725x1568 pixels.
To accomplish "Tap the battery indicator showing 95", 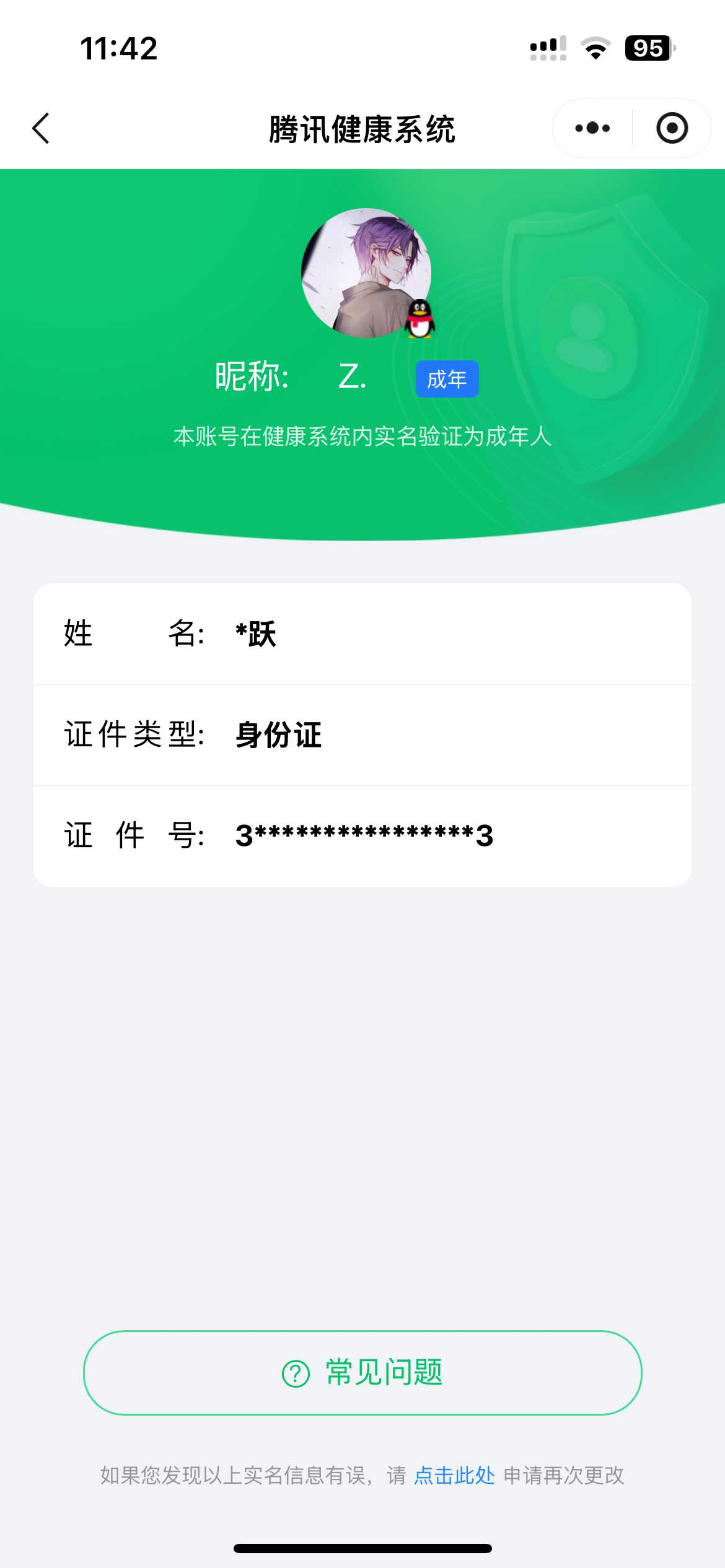I will pos(647,48).
